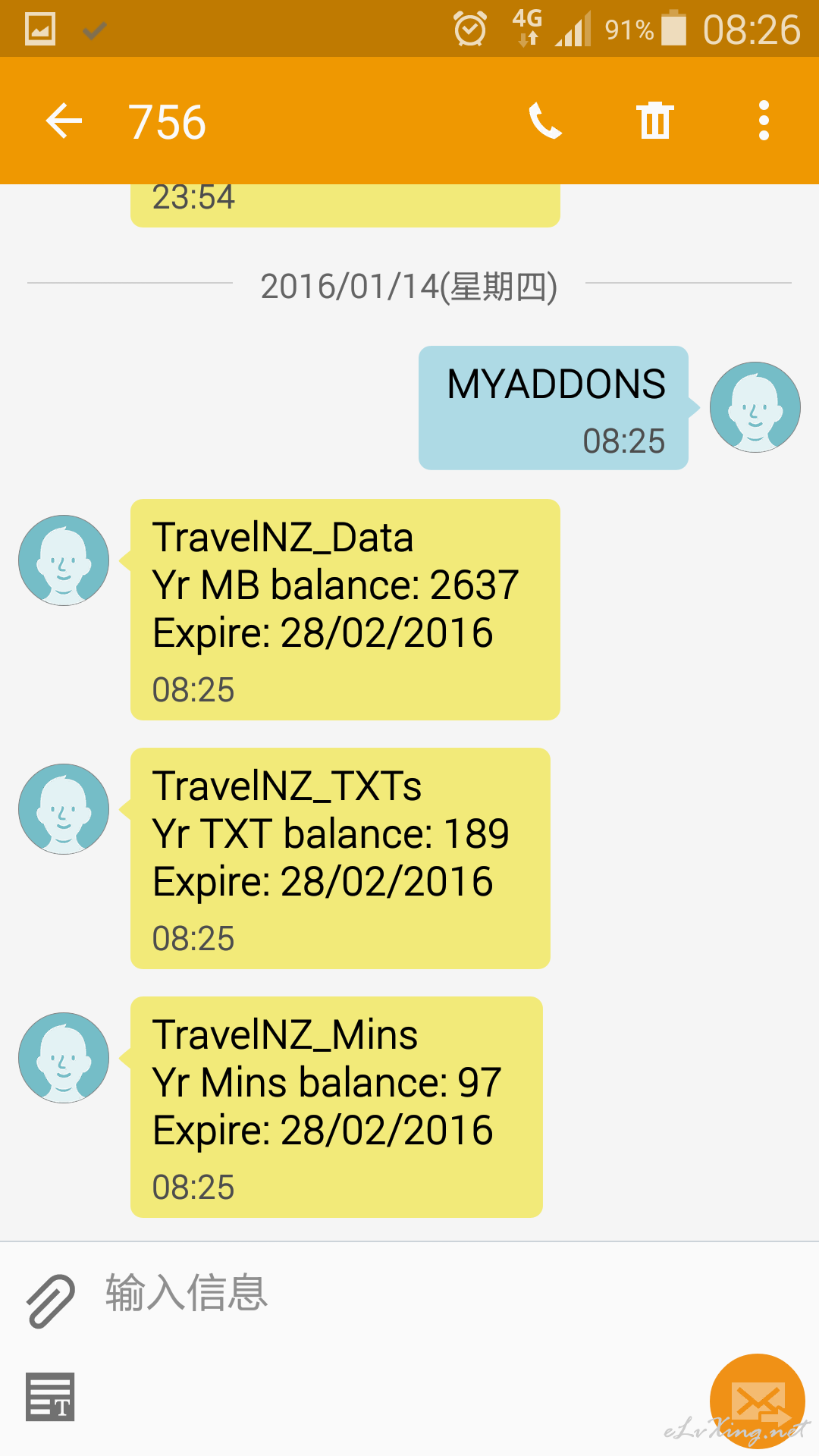819x1456 pixels.
Task: Open sender avatar beside TravelNZ_Data message
Action: [64, 560]
